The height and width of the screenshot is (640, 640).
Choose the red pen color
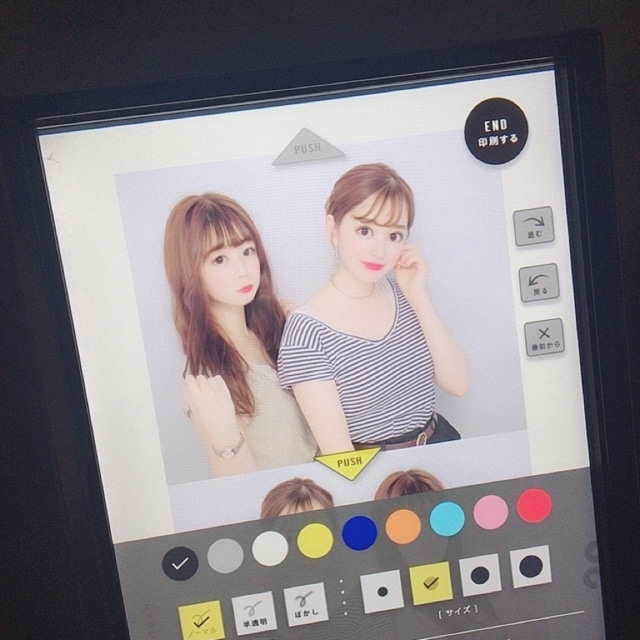534,505
